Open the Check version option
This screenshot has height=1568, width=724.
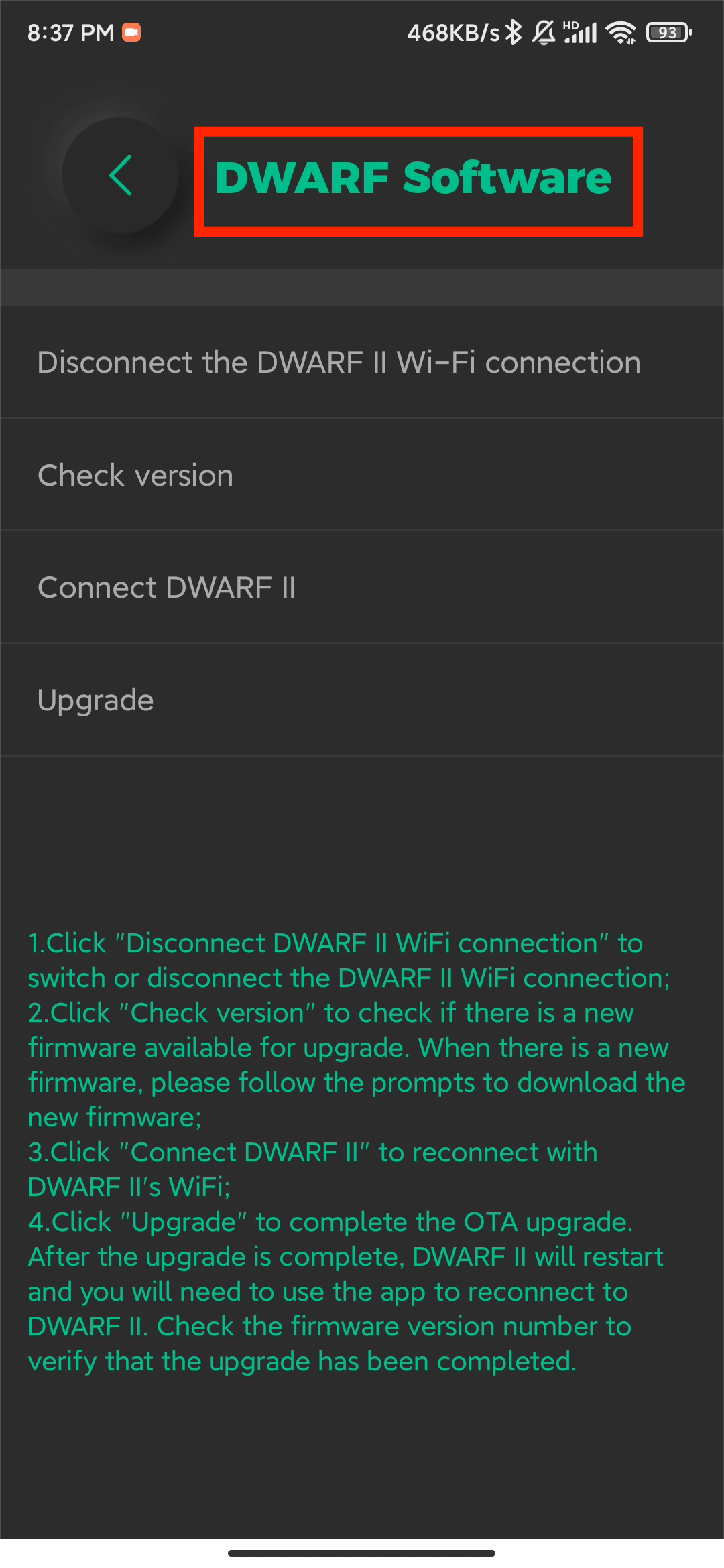(x=362, y=475)
